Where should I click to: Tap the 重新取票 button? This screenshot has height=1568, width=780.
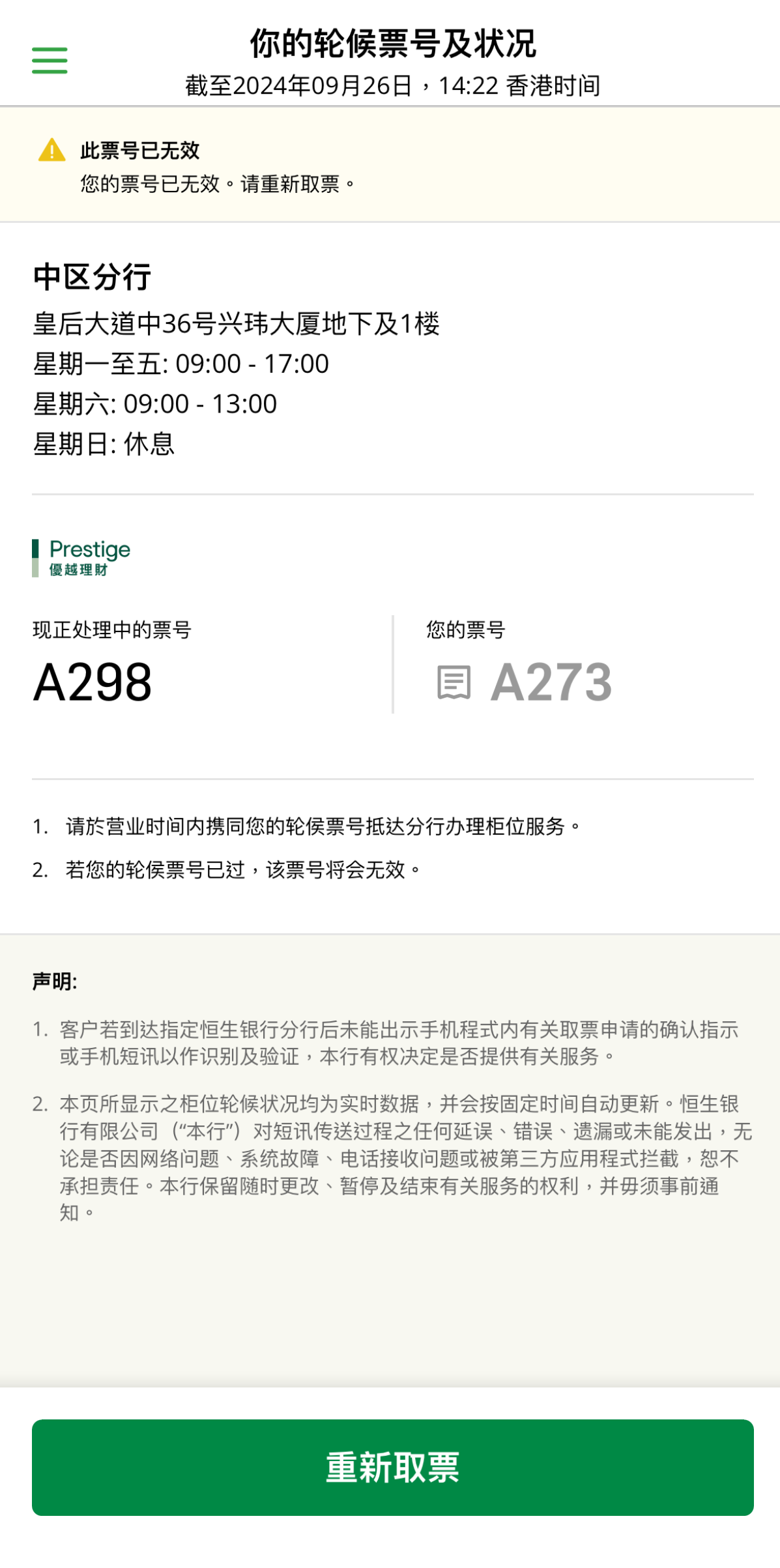[x=392, y=1467]
